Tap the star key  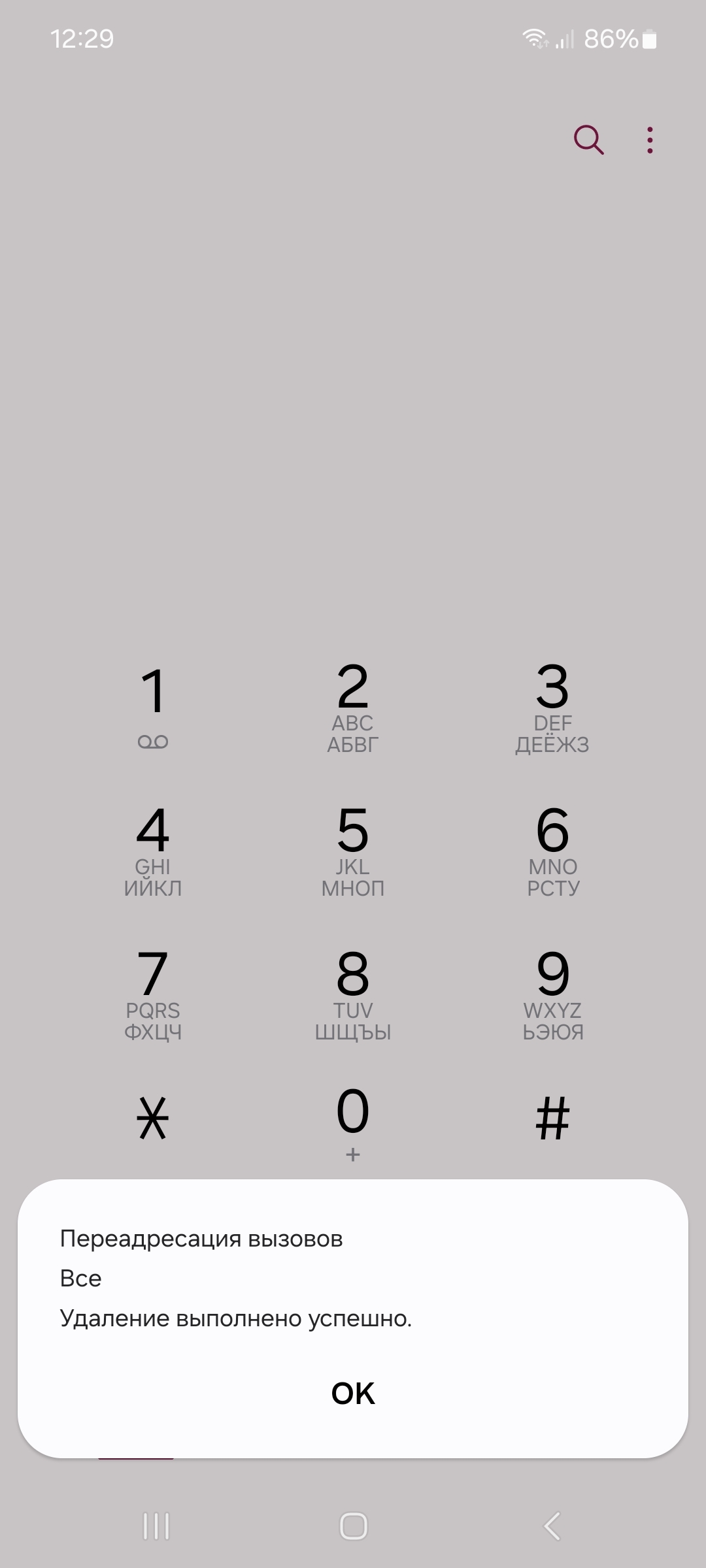[x=153, y=1119]
